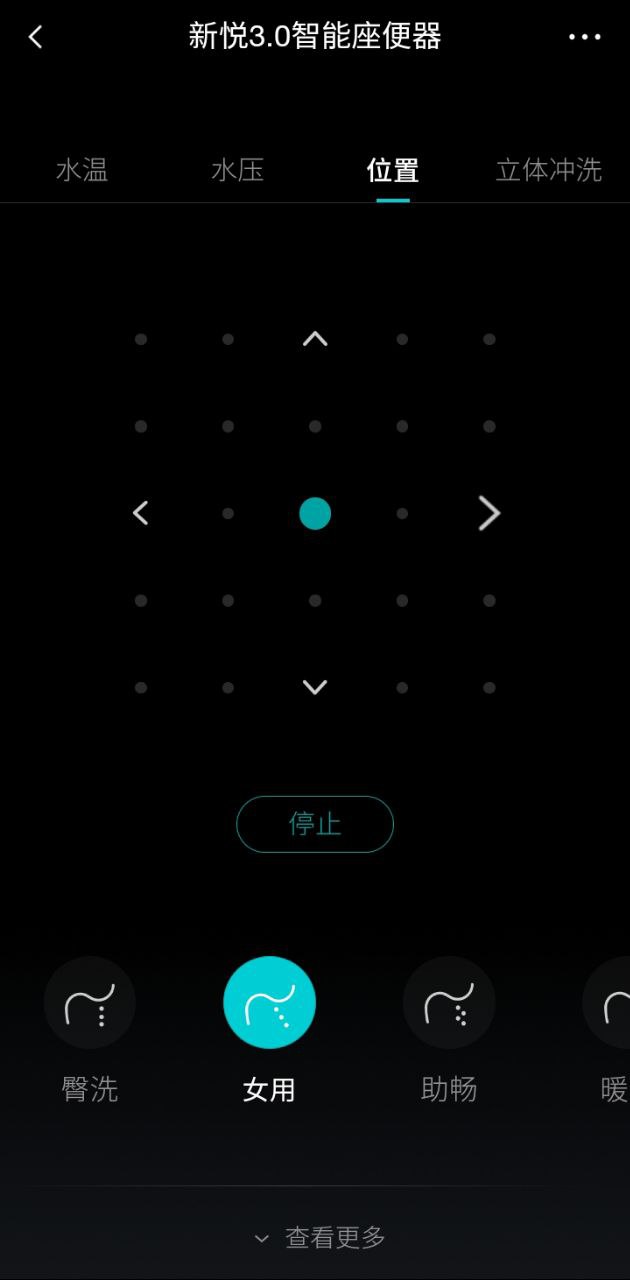
Task: Select the 位置 tab
Action: click(x=393, y=170)
